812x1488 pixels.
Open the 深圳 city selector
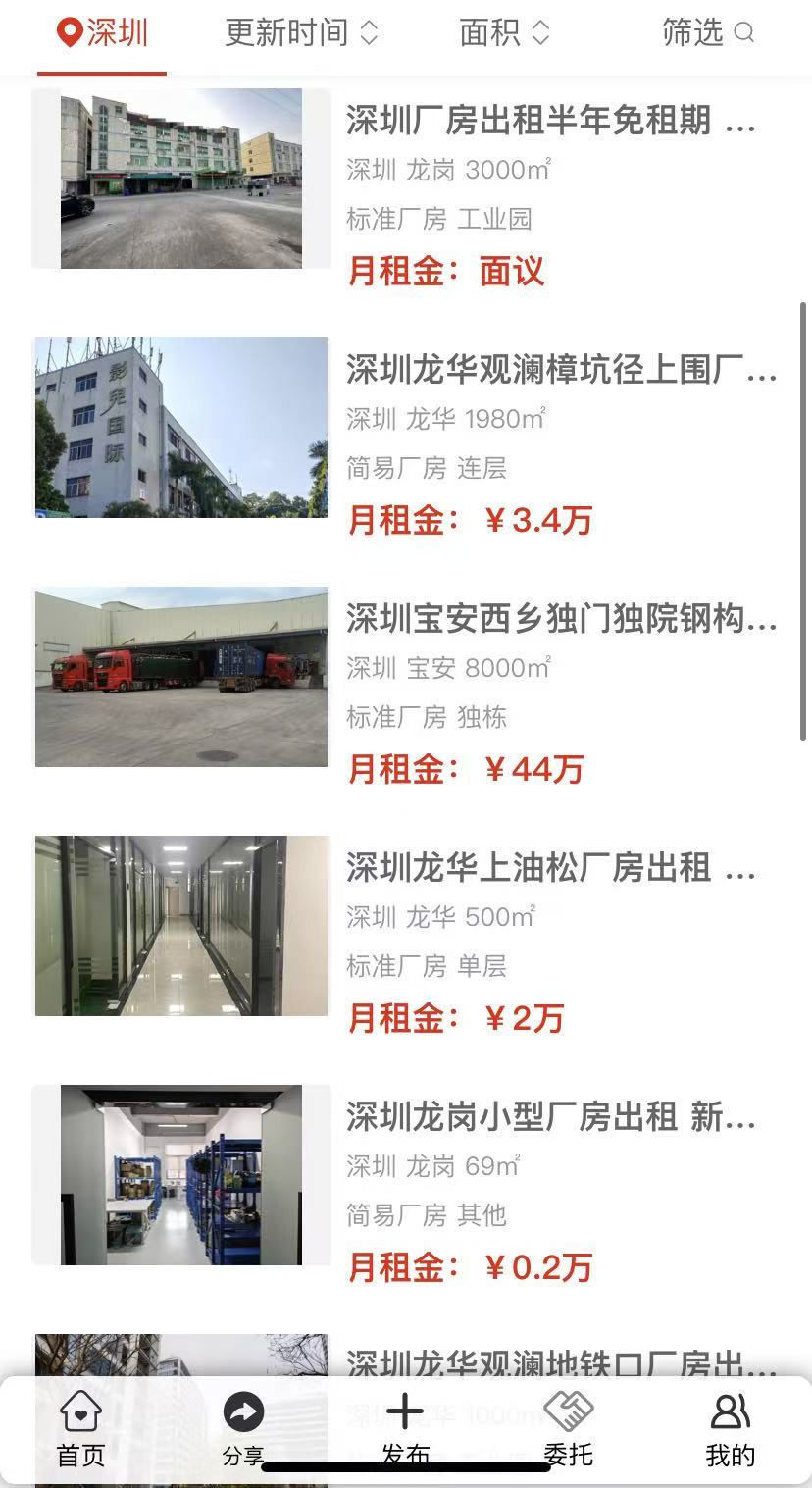tap(102, 33)
